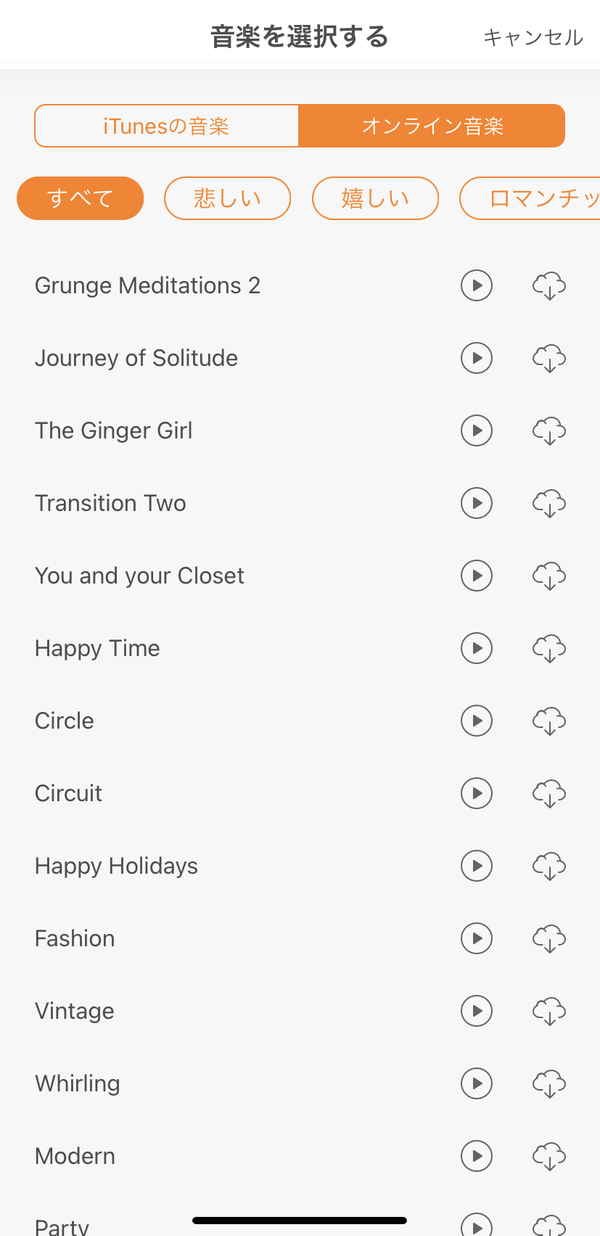Select the すべて filter chip

[80, 198]
